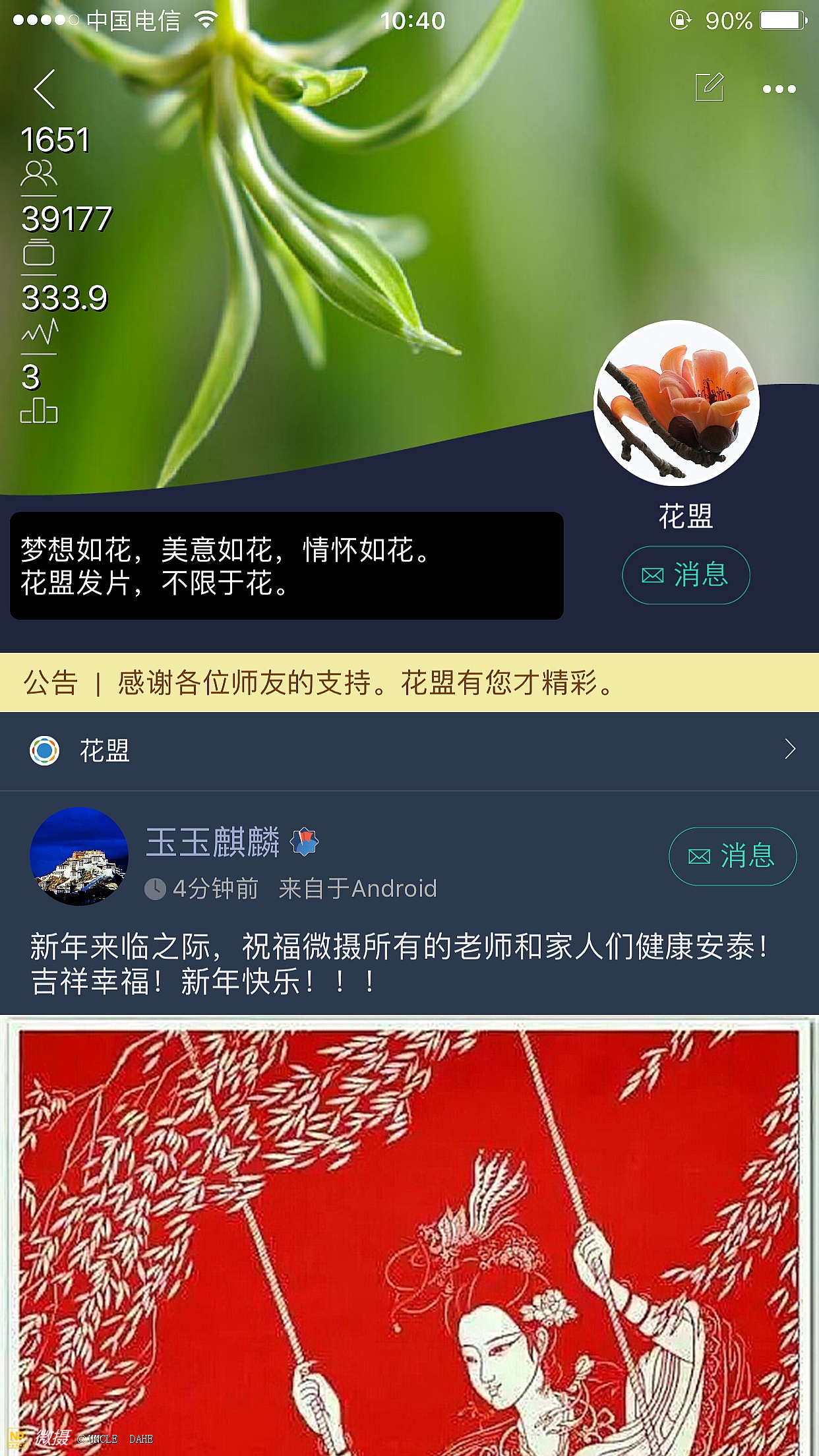Send 玉玉麒麟 a message via 消息
This screenshot has height=1456, width=819.
click(x=732, y=856)
